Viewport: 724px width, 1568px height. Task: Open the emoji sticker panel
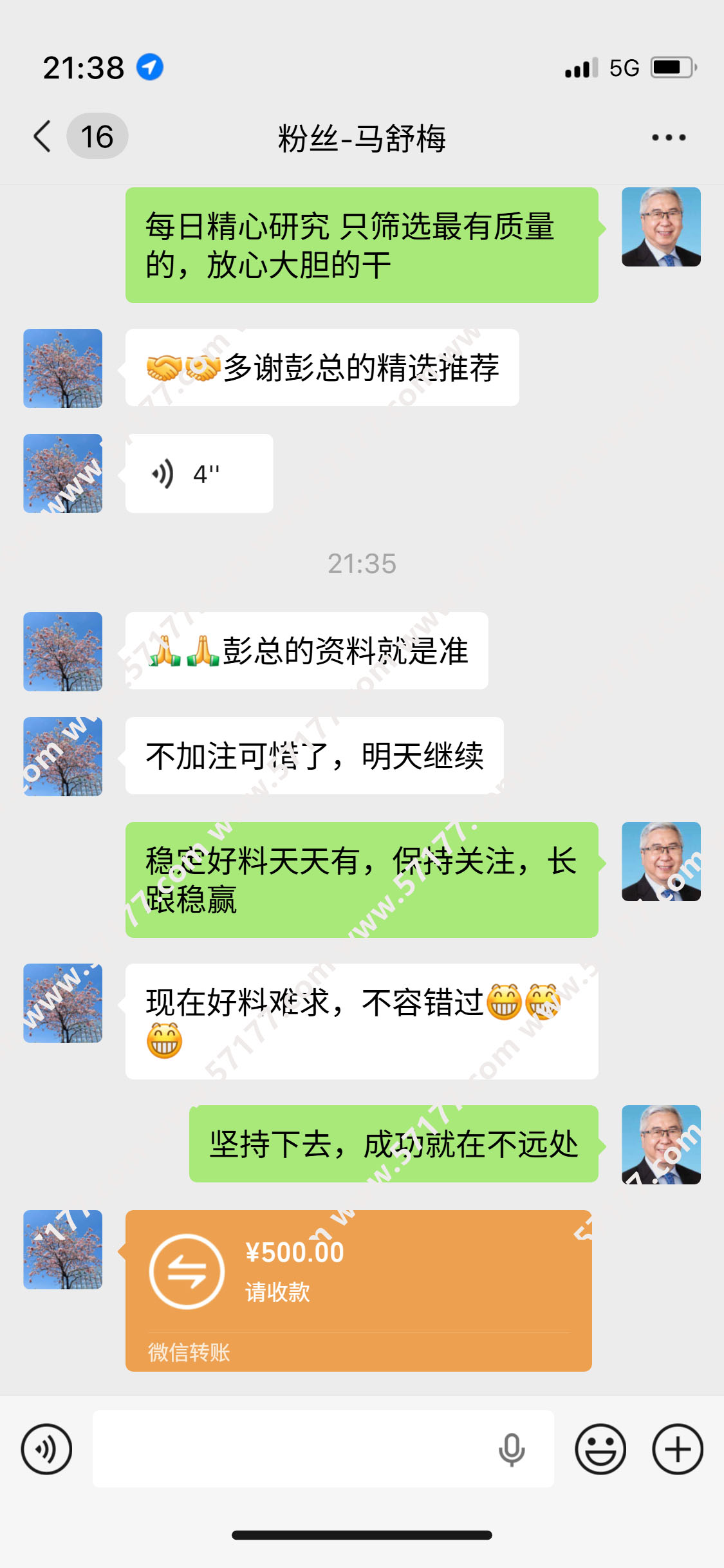point(600,1449)
